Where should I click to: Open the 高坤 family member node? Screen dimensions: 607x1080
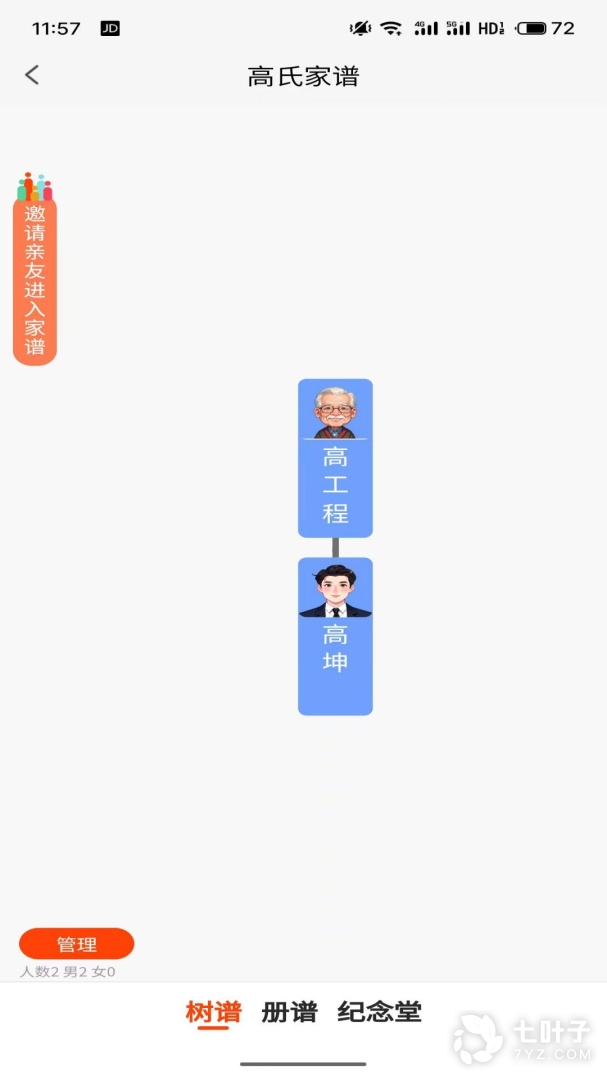tap(335, 636)
